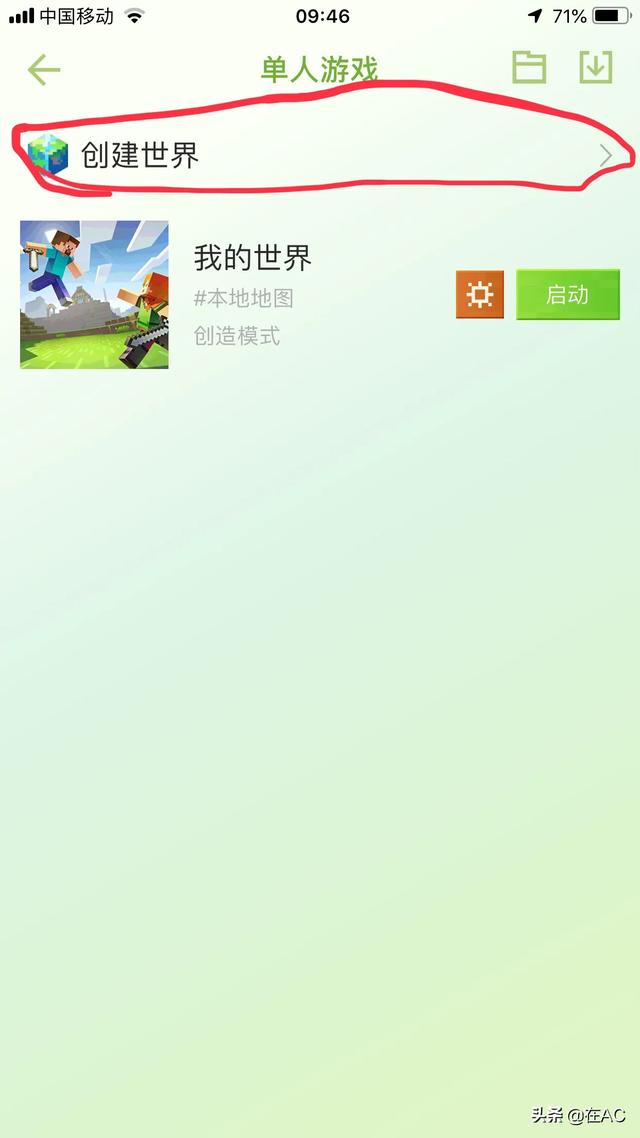Screen dimensions: 640x1138
Task: Launch the world with 启动 button
Action: click(x=567, y=294)
